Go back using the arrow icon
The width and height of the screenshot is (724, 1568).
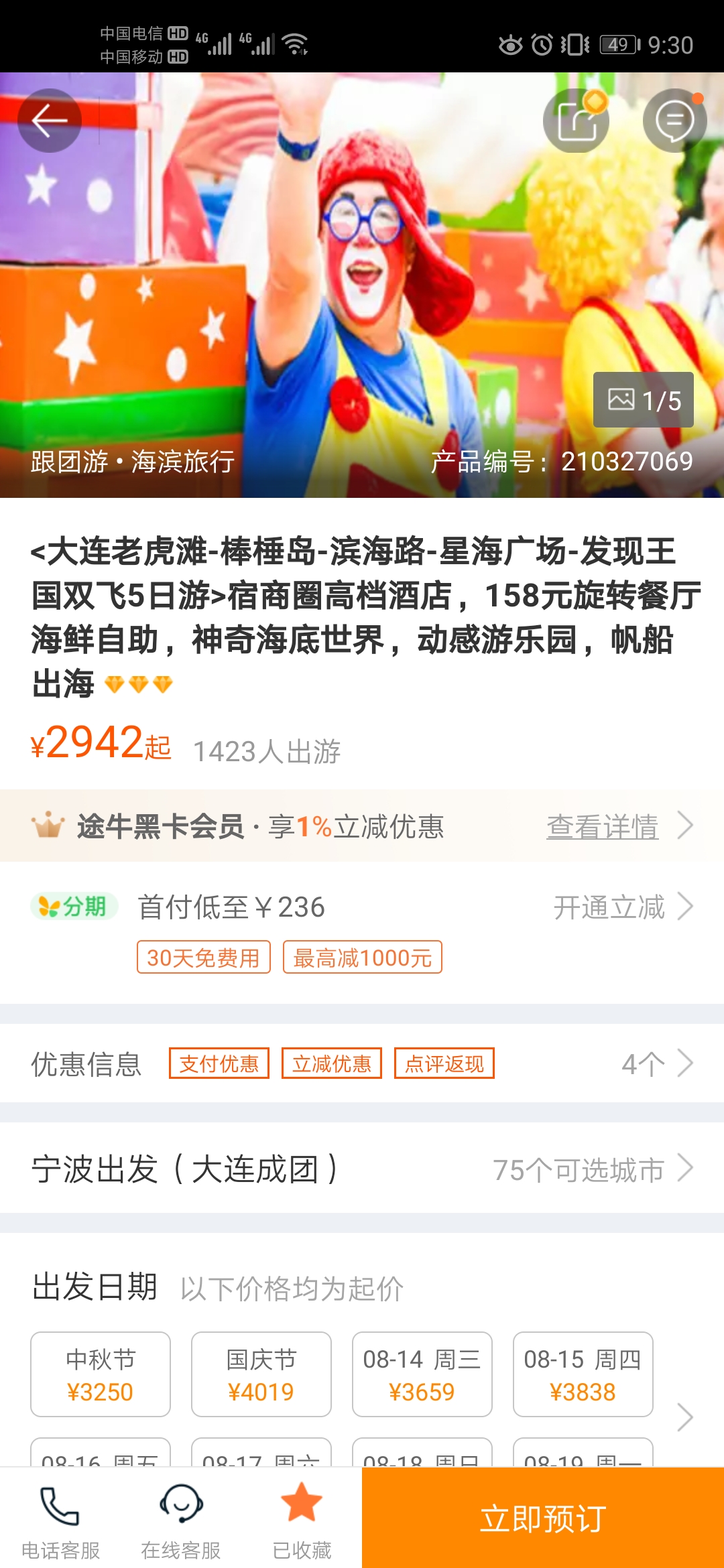point(50,121)
